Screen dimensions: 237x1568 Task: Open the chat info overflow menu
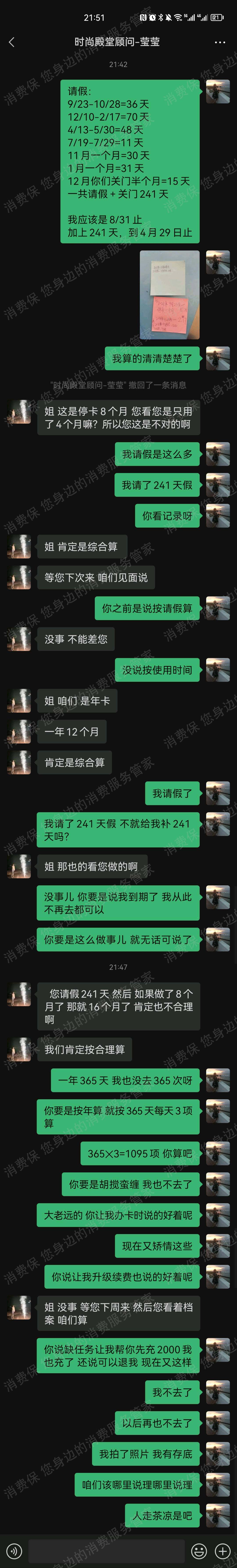tap(220, 42)
